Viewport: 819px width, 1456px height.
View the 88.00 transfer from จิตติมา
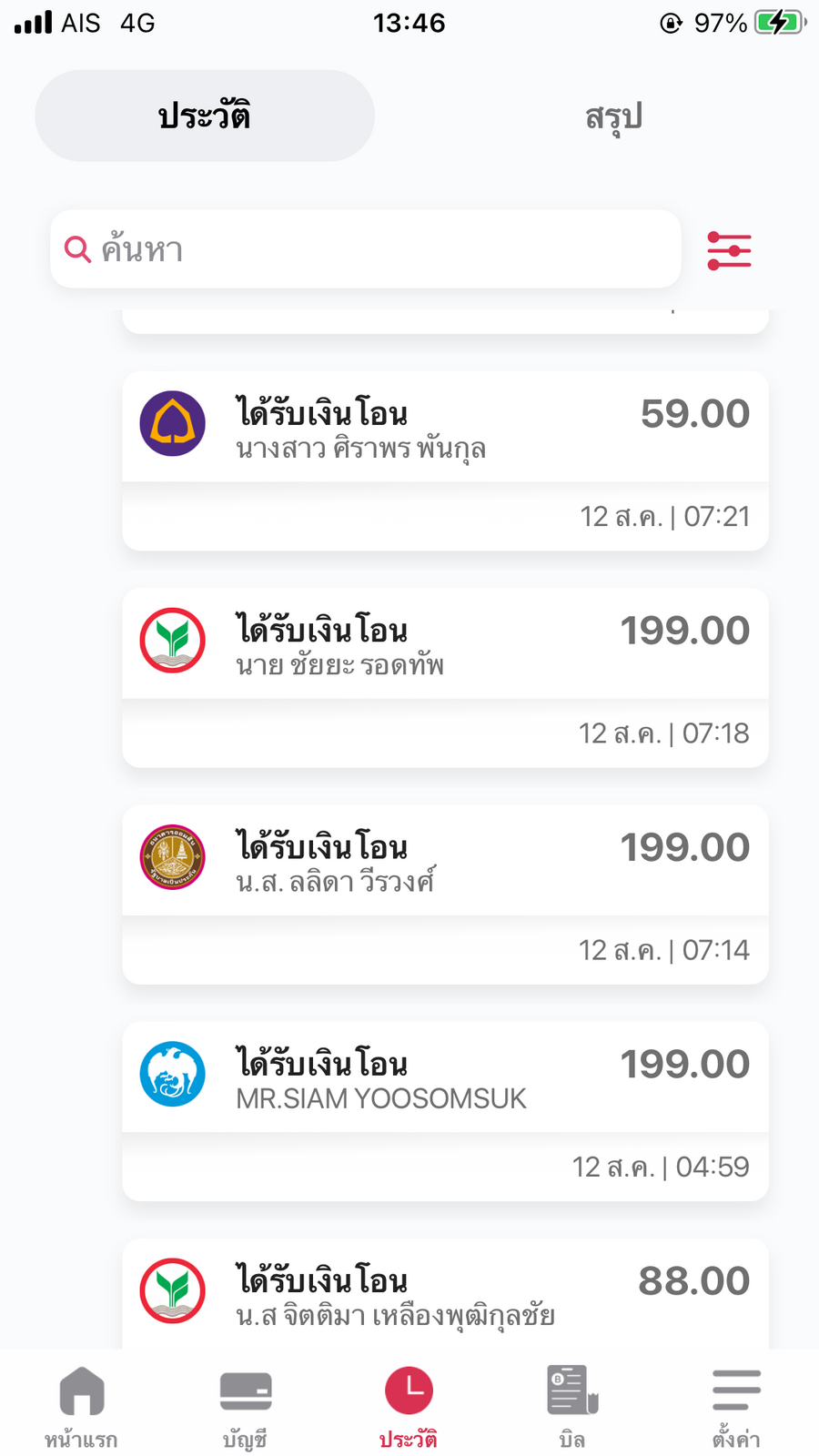click(x=445, y=1294)
